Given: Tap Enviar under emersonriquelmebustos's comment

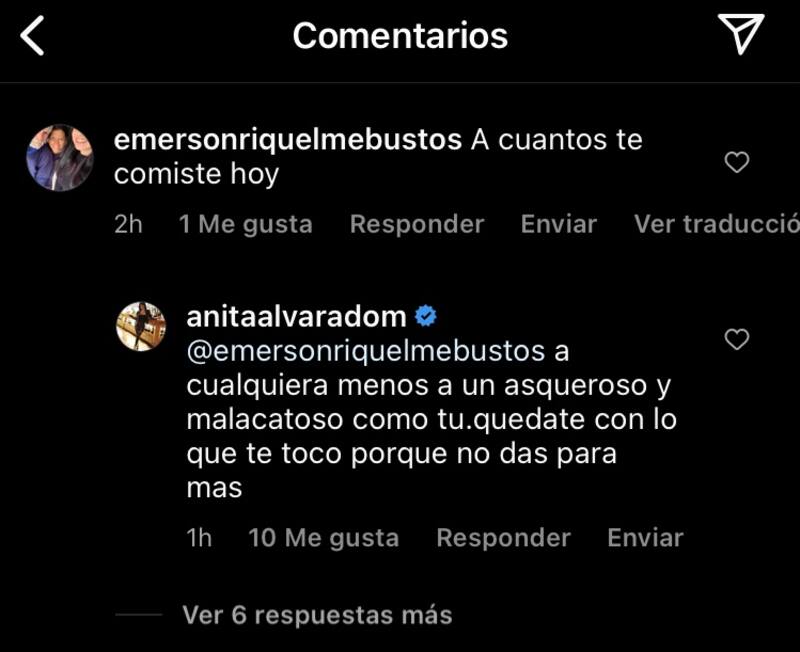Looking at the screenshot, I should (x=558, y=225).
